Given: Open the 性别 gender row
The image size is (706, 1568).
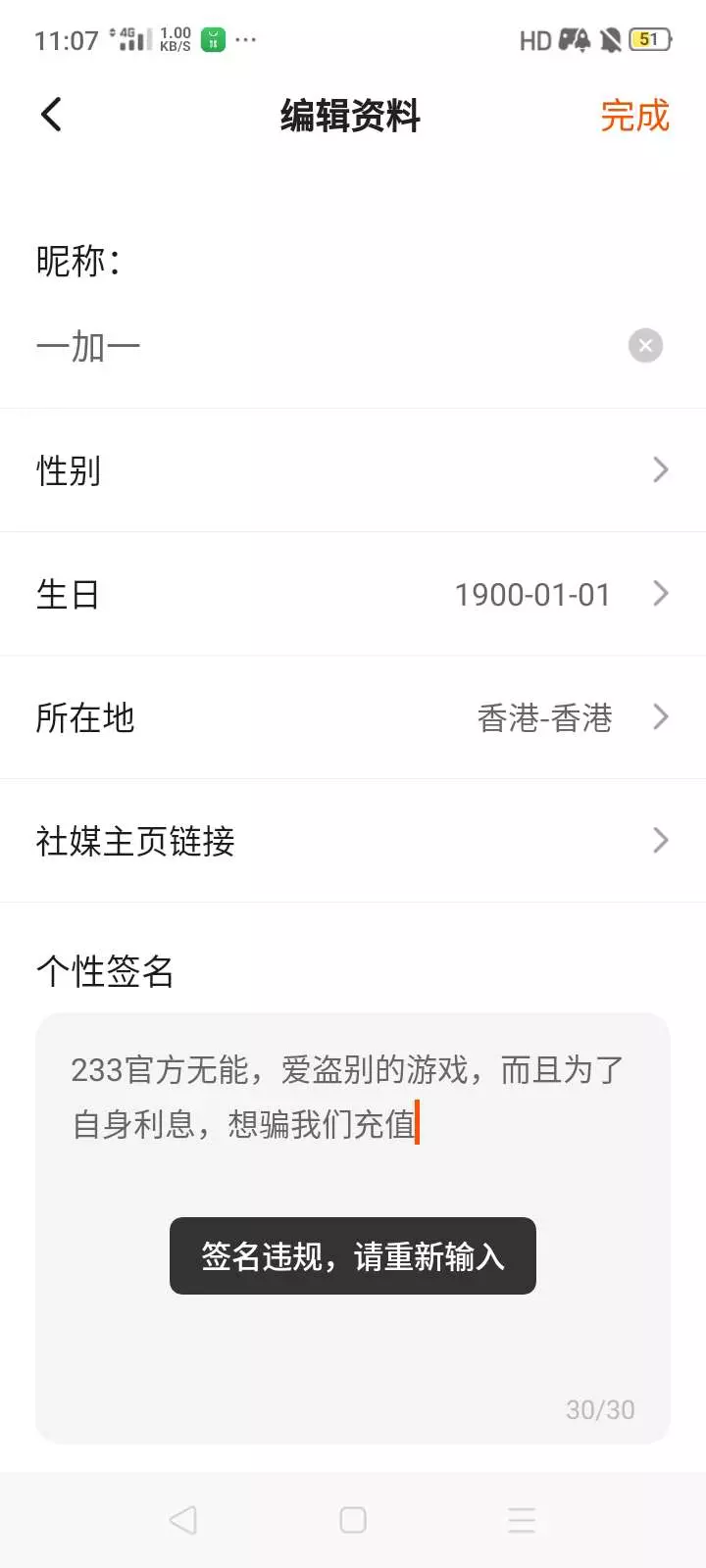Looking at the screenshot, I should [353, 470].
